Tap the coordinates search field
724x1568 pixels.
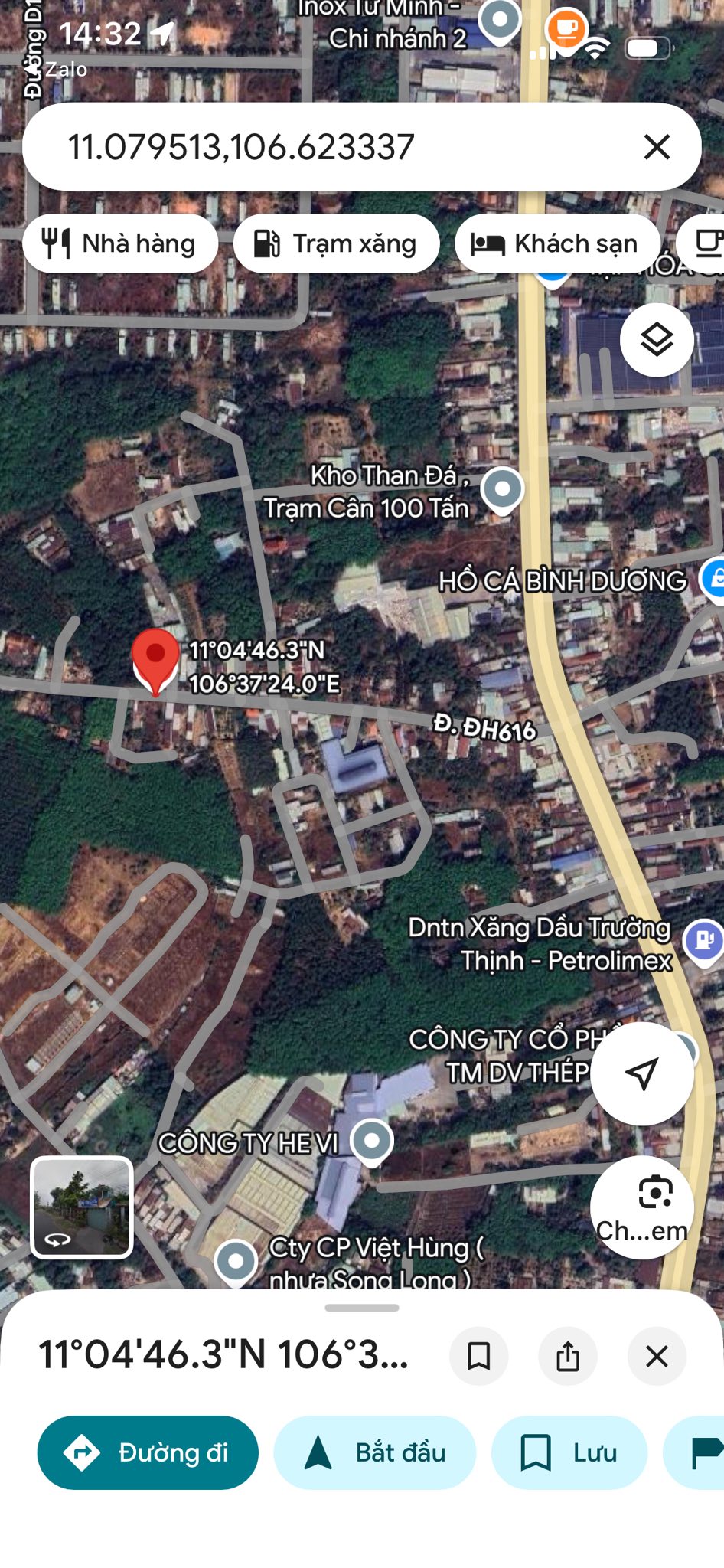point(321,147)
